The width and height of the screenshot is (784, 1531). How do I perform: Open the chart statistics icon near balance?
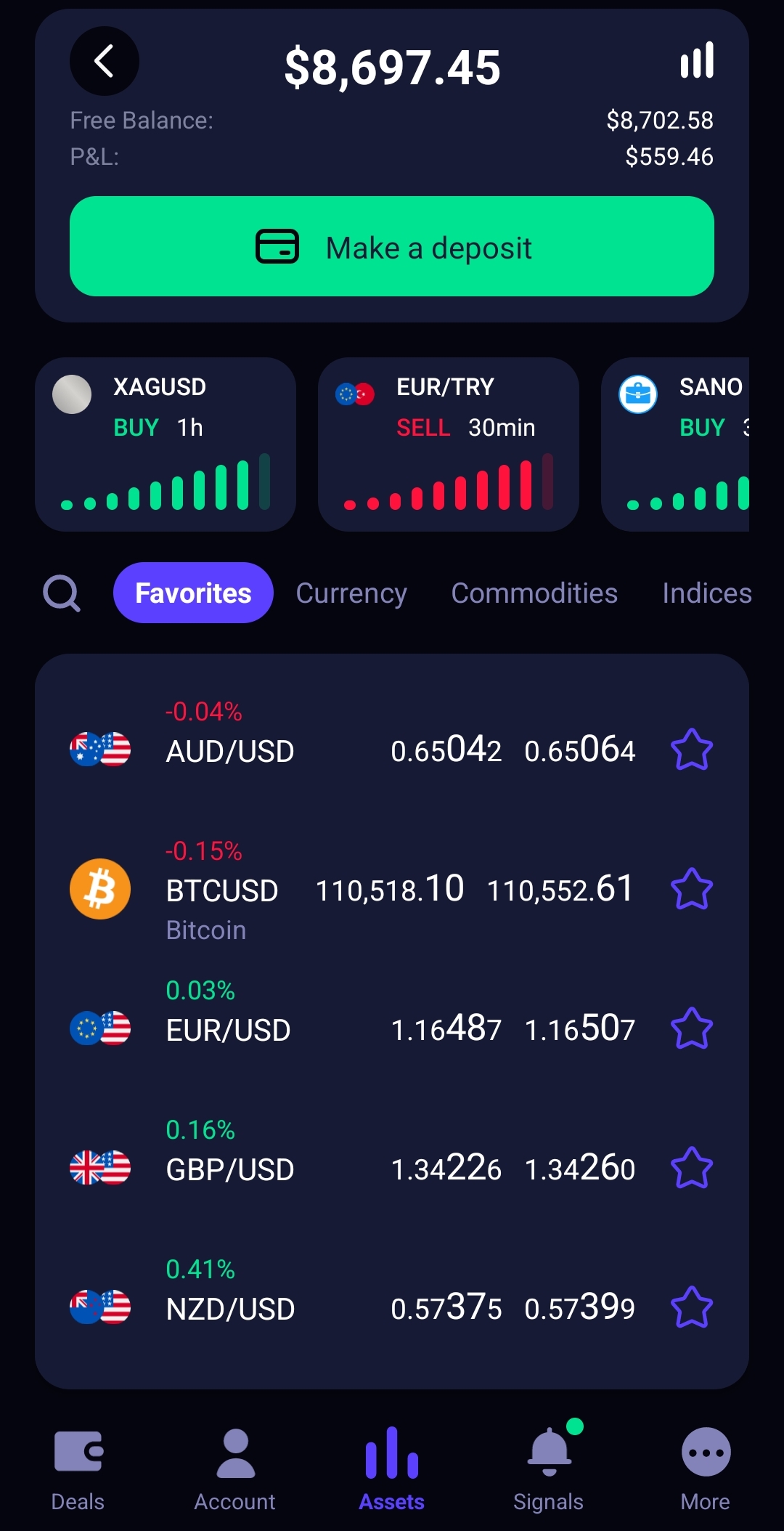pos(696,62)
